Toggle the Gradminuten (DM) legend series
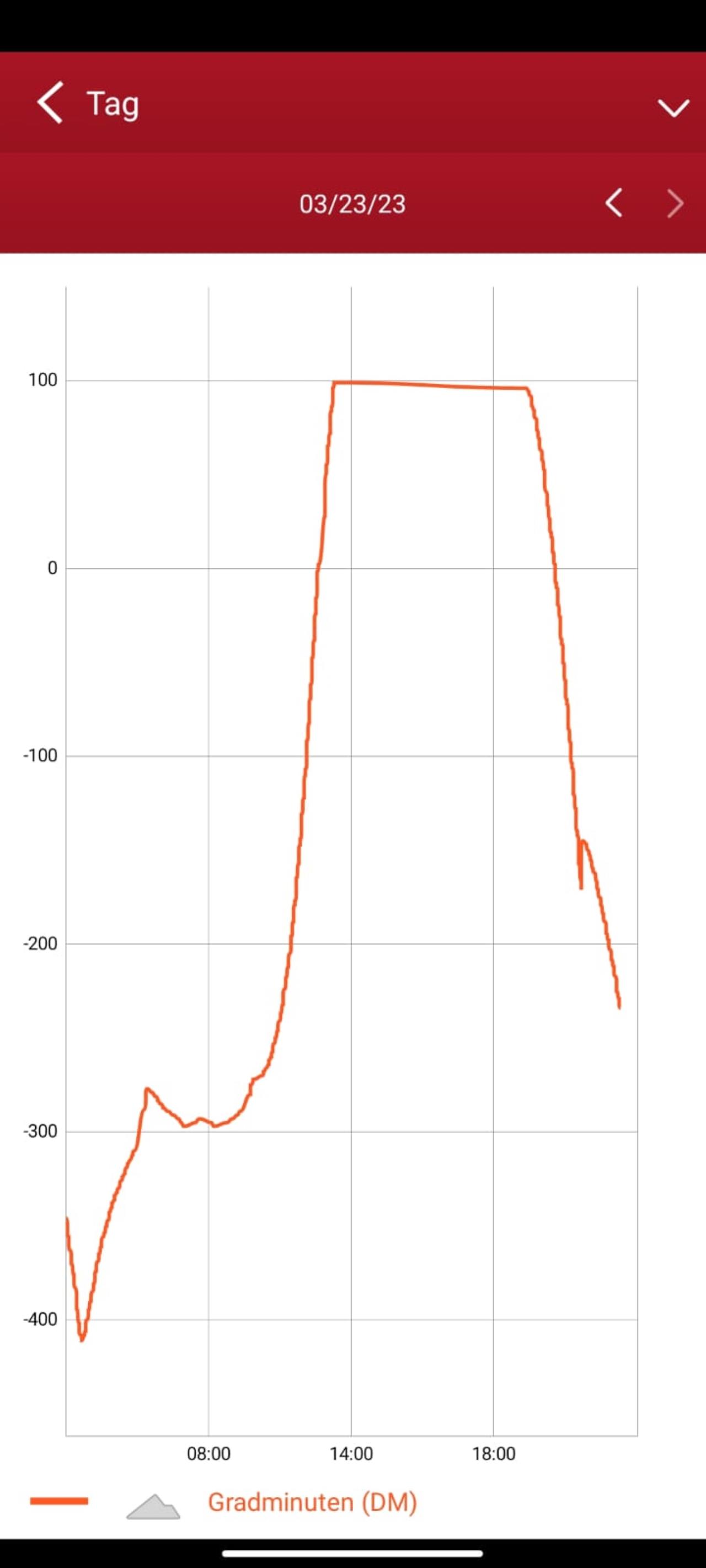This screenshot has width=706, height=1568. pyautogui.click(x=312, y=1502)
